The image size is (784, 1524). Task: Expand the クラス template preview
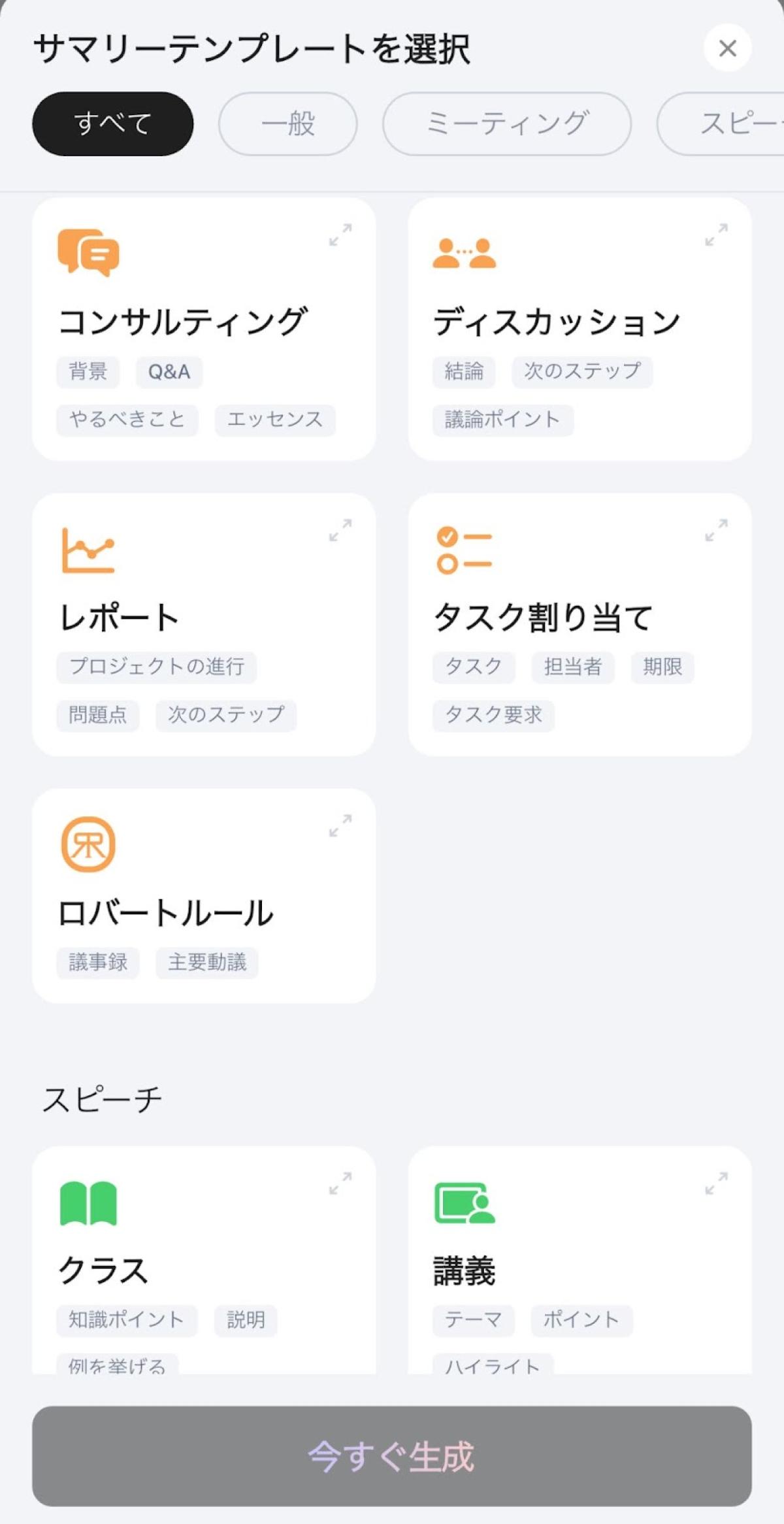coord(340,1183)
